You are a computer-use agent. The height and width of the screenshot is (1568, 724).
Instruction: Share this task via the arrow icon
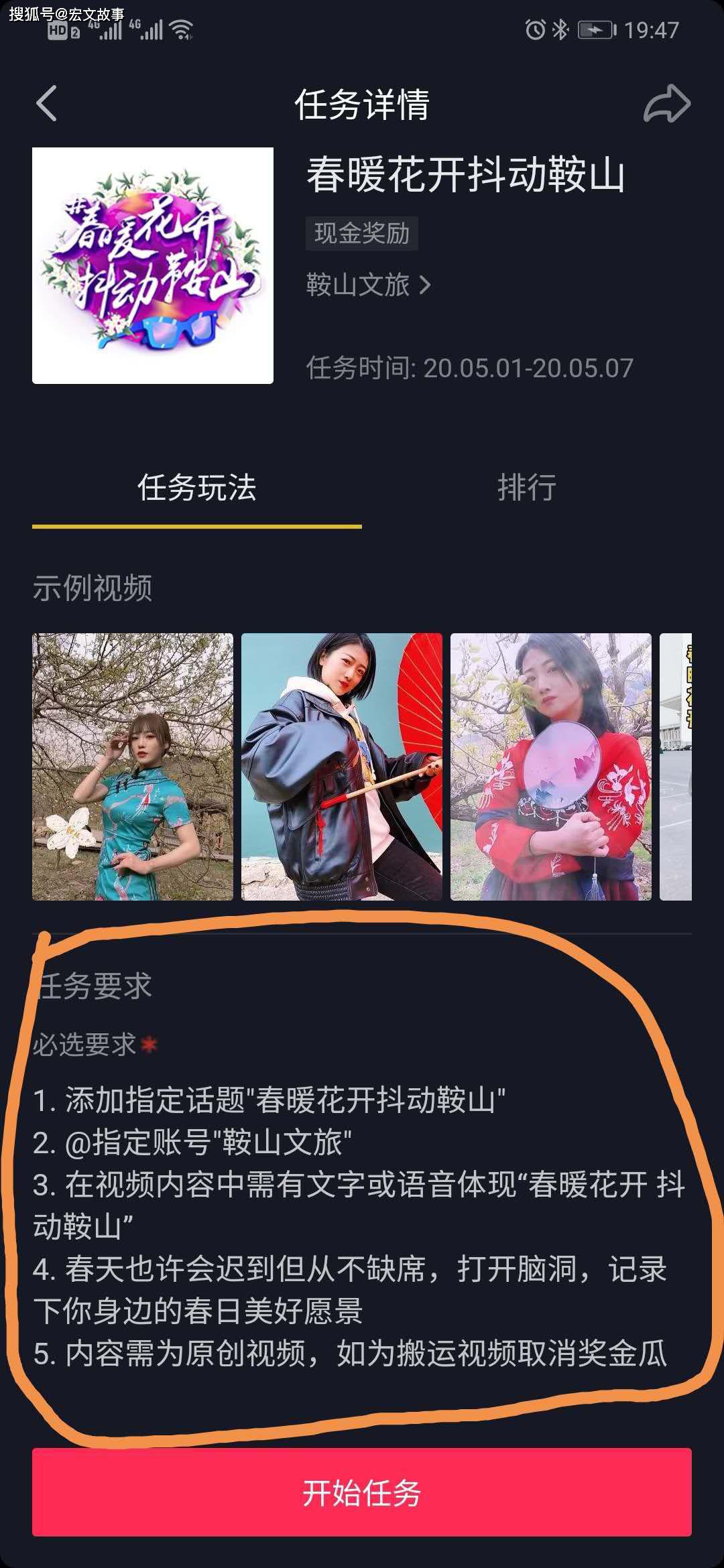(666, 104)
